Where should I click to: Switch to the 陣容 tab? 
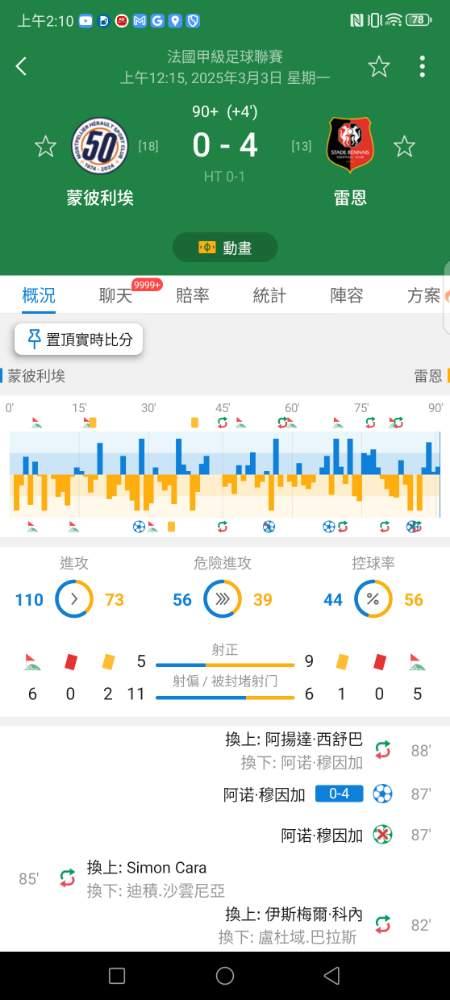(347, 295)
